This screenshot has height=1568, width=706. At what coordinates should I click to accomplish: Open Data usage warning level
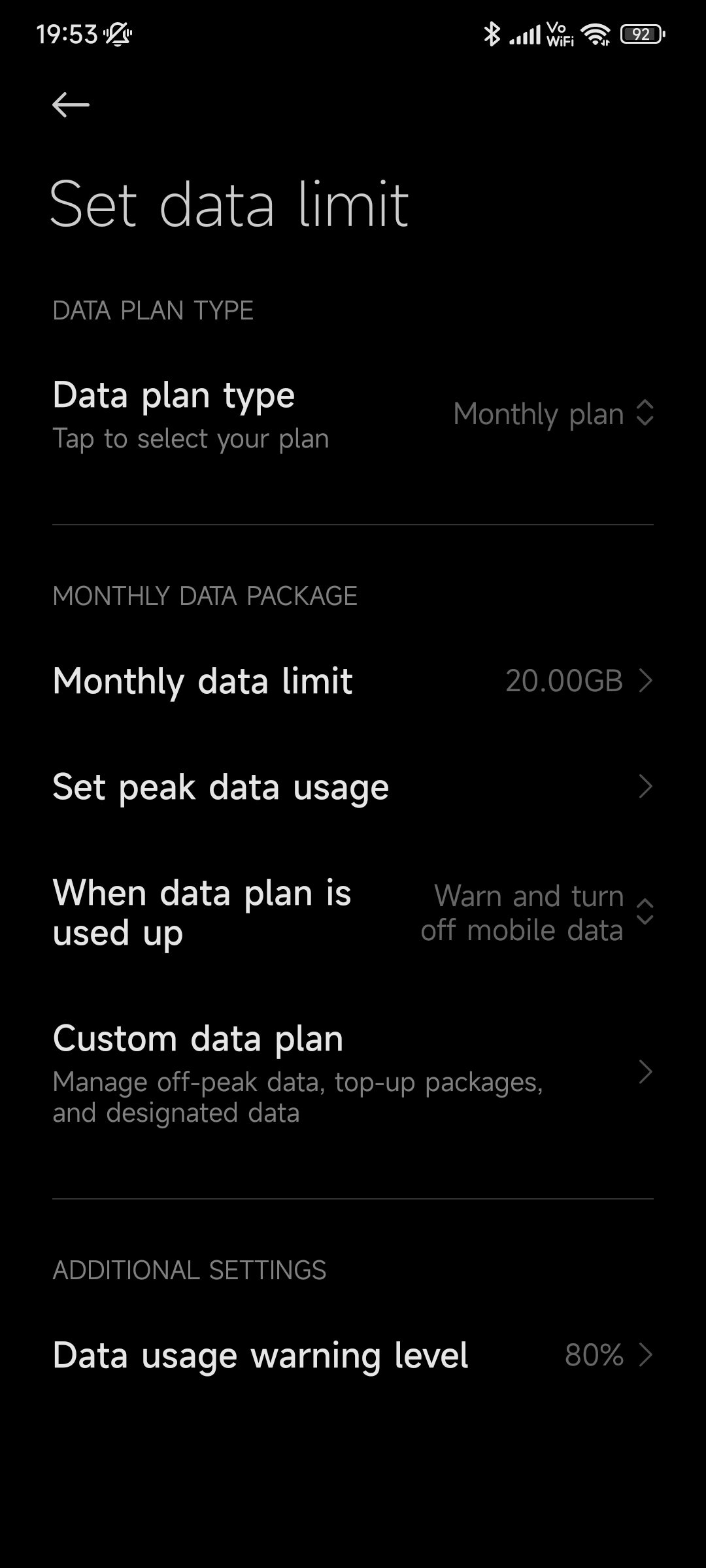(x=353, y=1355)
